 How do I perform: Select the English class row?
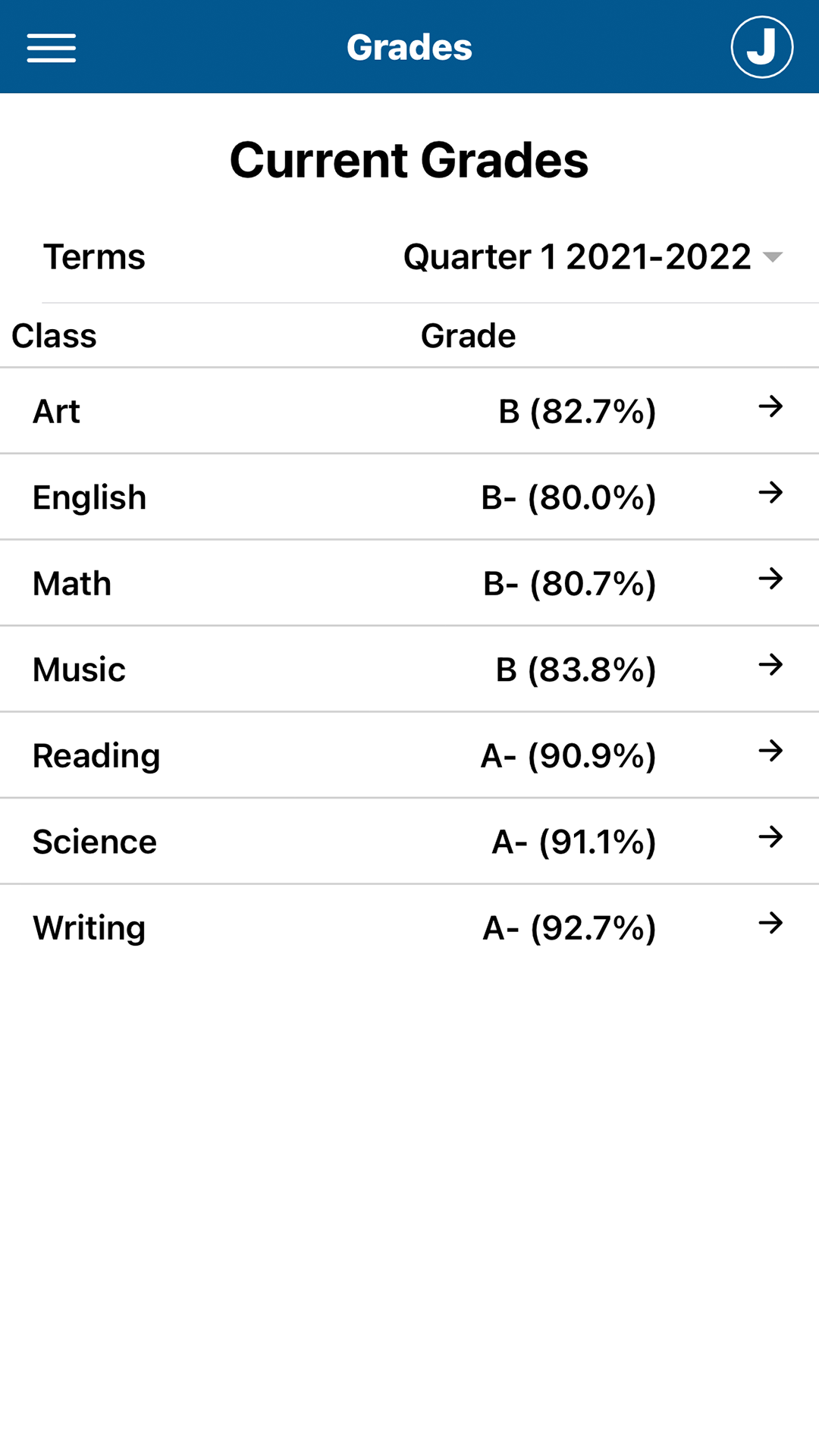click(x=89, y=497)
